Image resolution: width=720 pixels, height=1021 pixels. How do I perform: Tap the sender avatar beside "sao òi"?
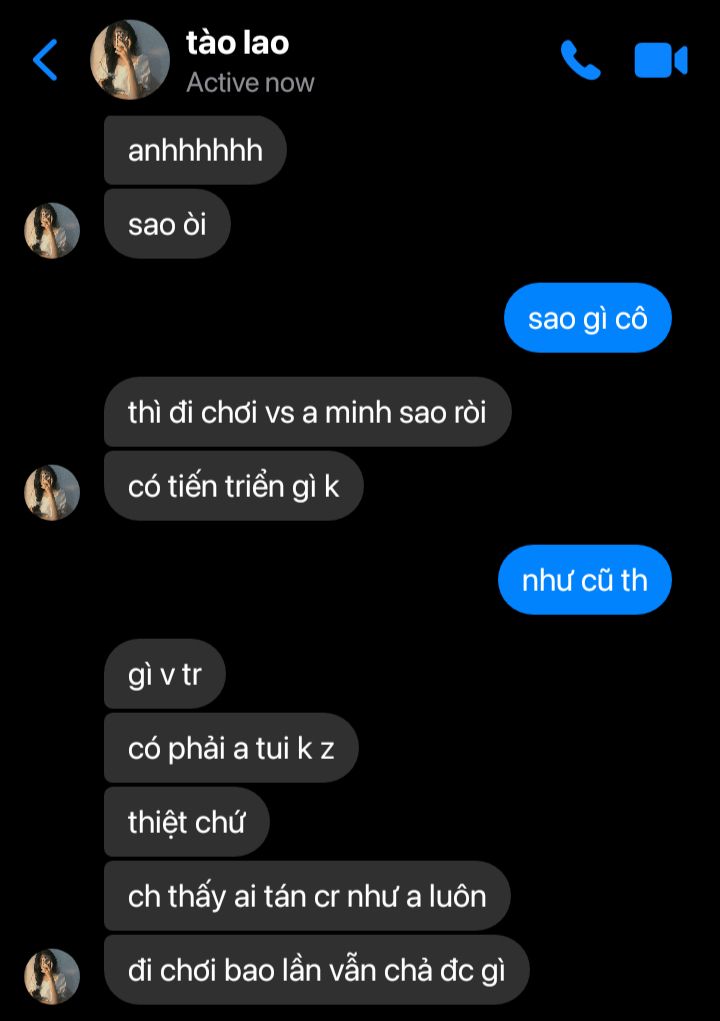point(52,231)
